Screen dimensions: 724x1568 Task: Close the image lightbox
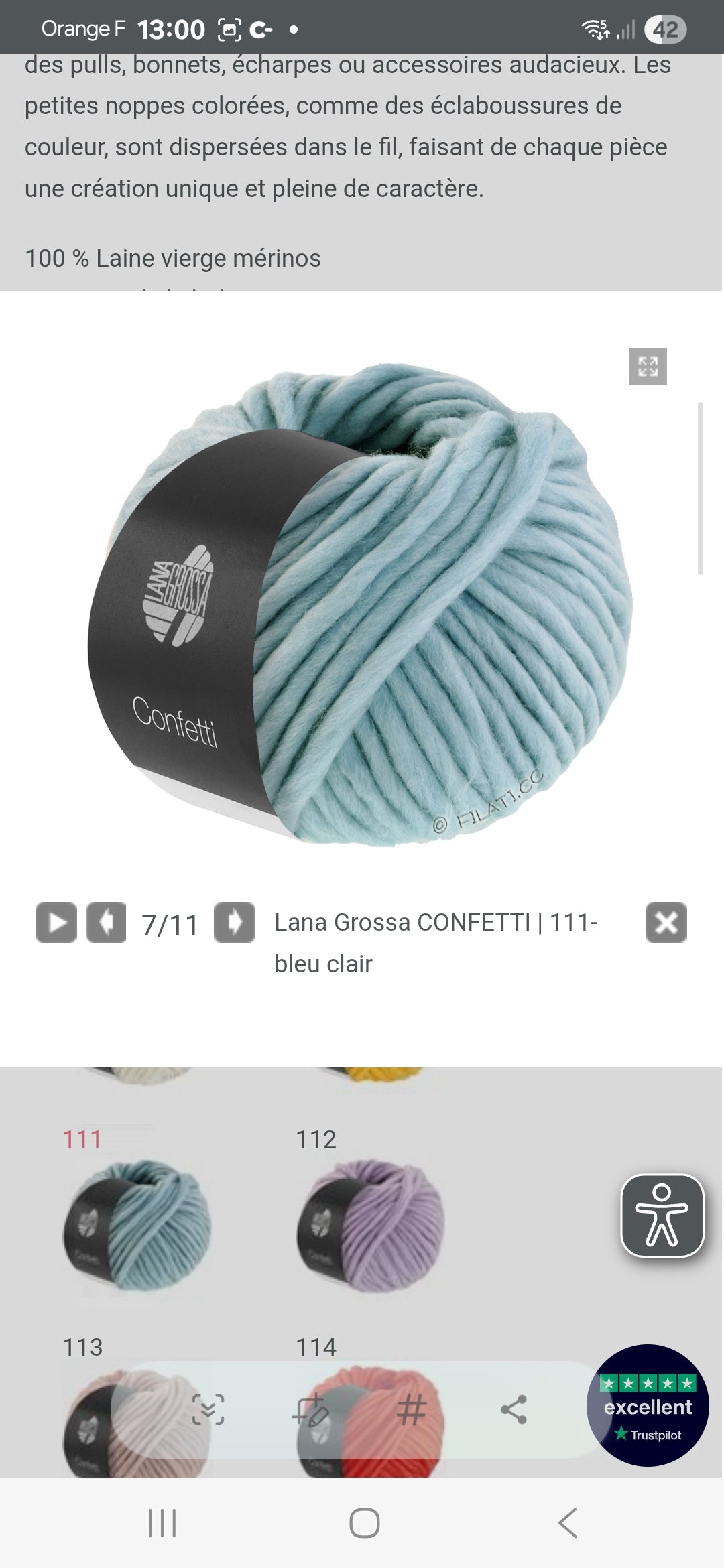pyautogui.click(x=666, y=923)
